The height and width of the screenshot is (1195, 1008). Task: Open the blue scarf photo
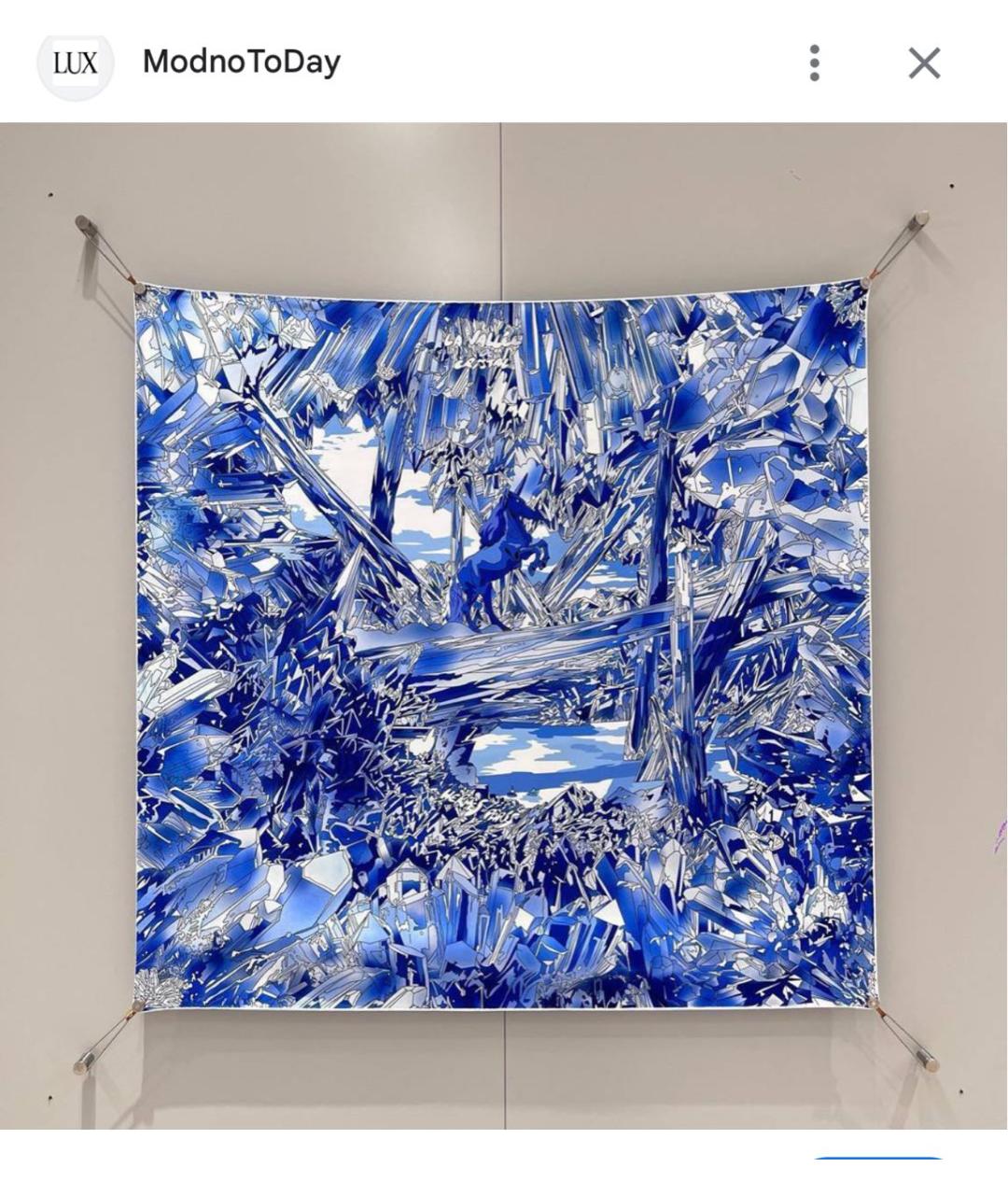(504, 644)
